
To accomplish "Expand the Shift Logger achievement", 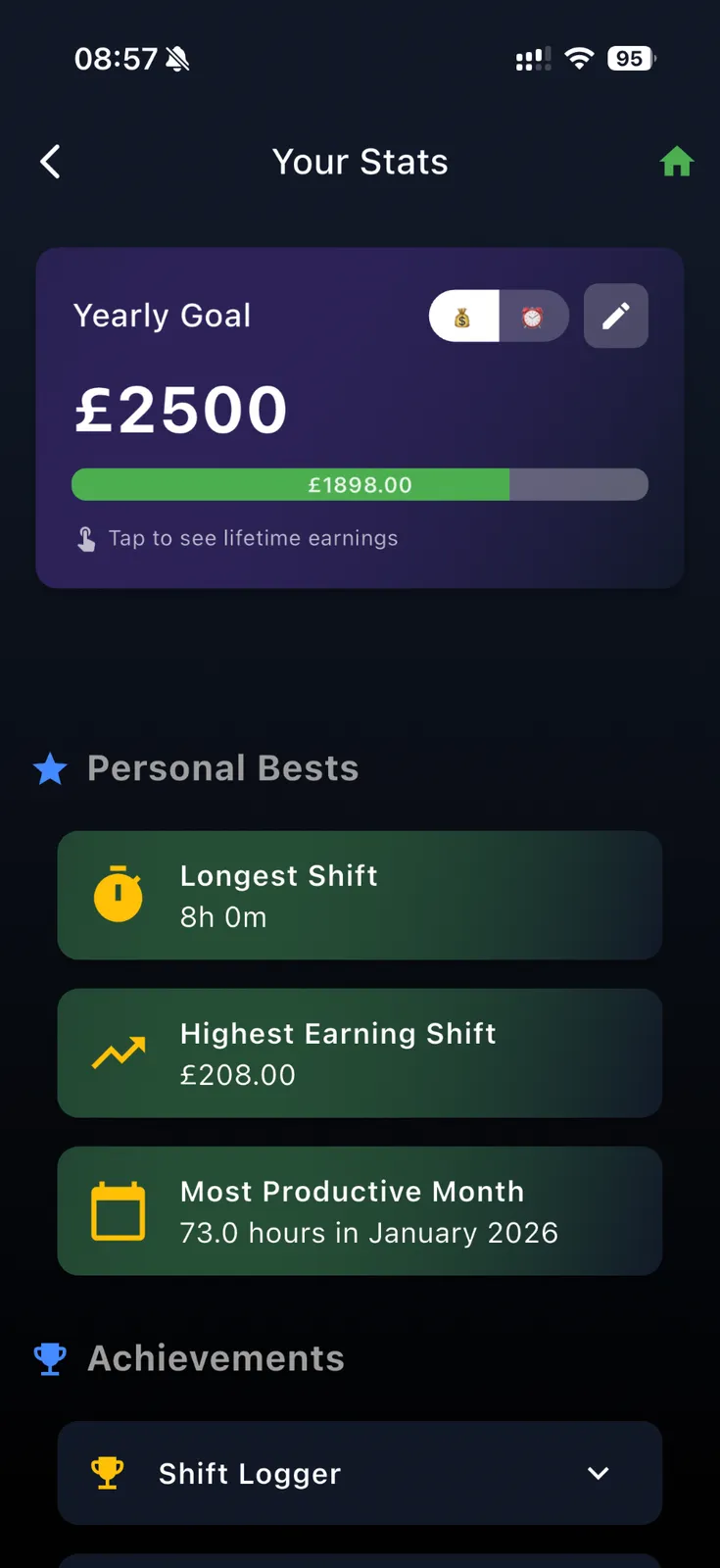I will coord(597,1473).
